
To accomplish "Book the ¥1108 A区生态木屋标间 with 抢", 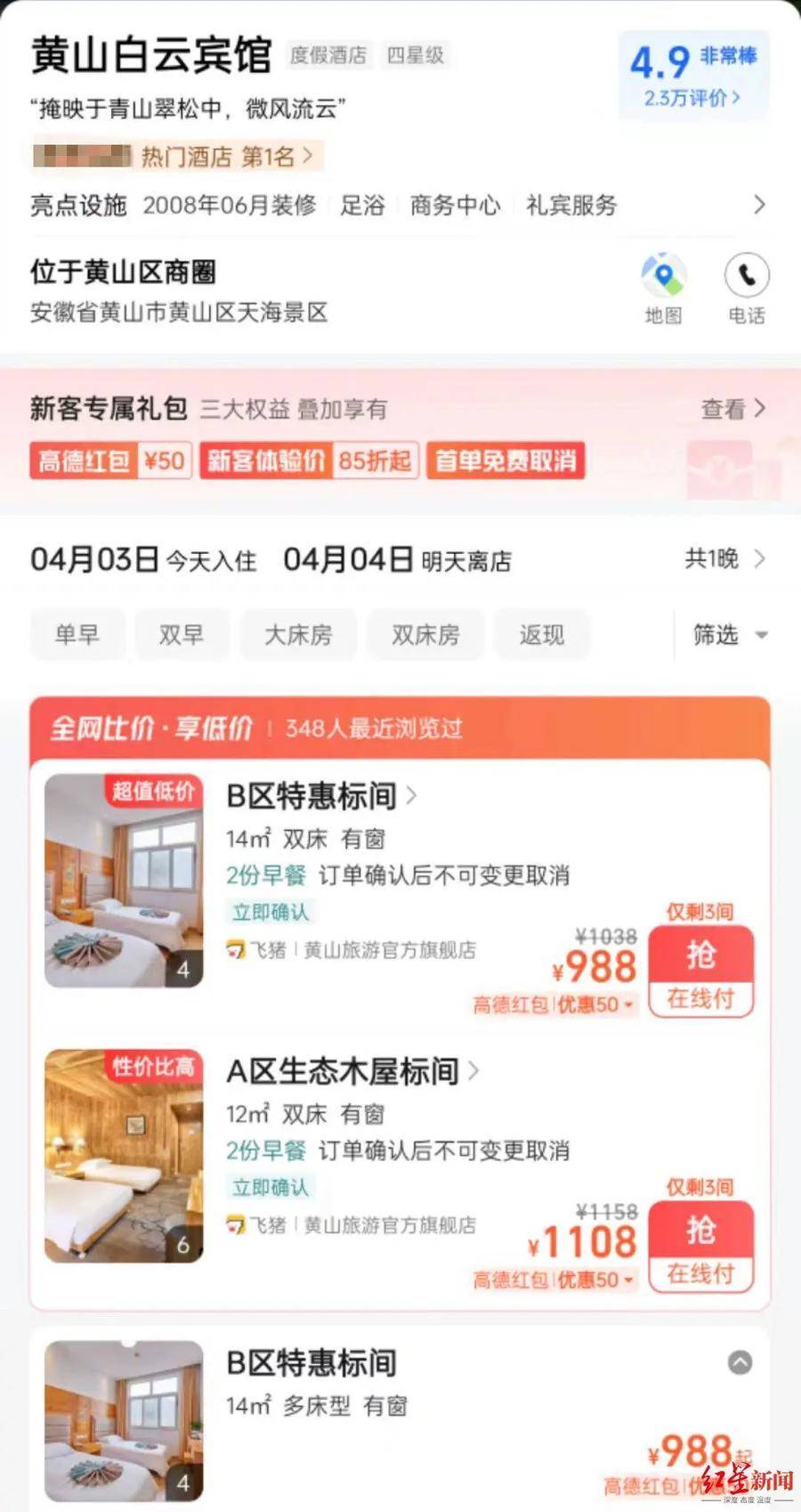I will point(700,1245).
